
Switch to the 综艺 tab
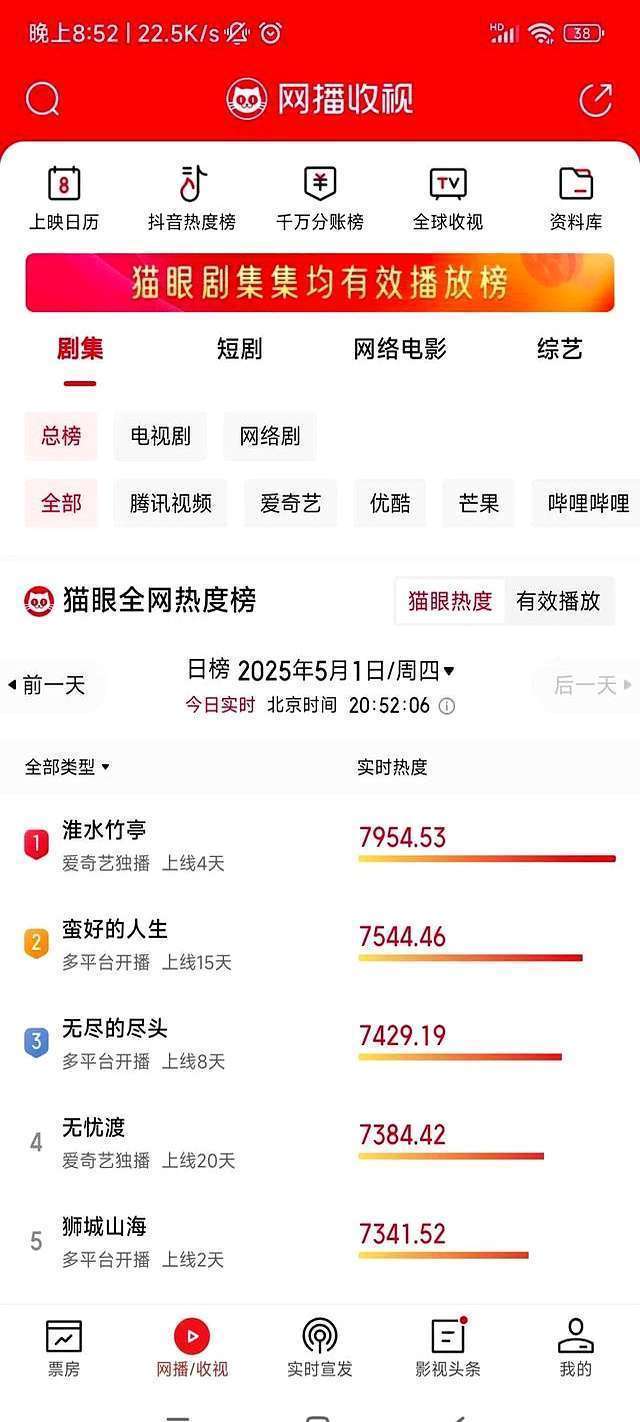(559, 349)
